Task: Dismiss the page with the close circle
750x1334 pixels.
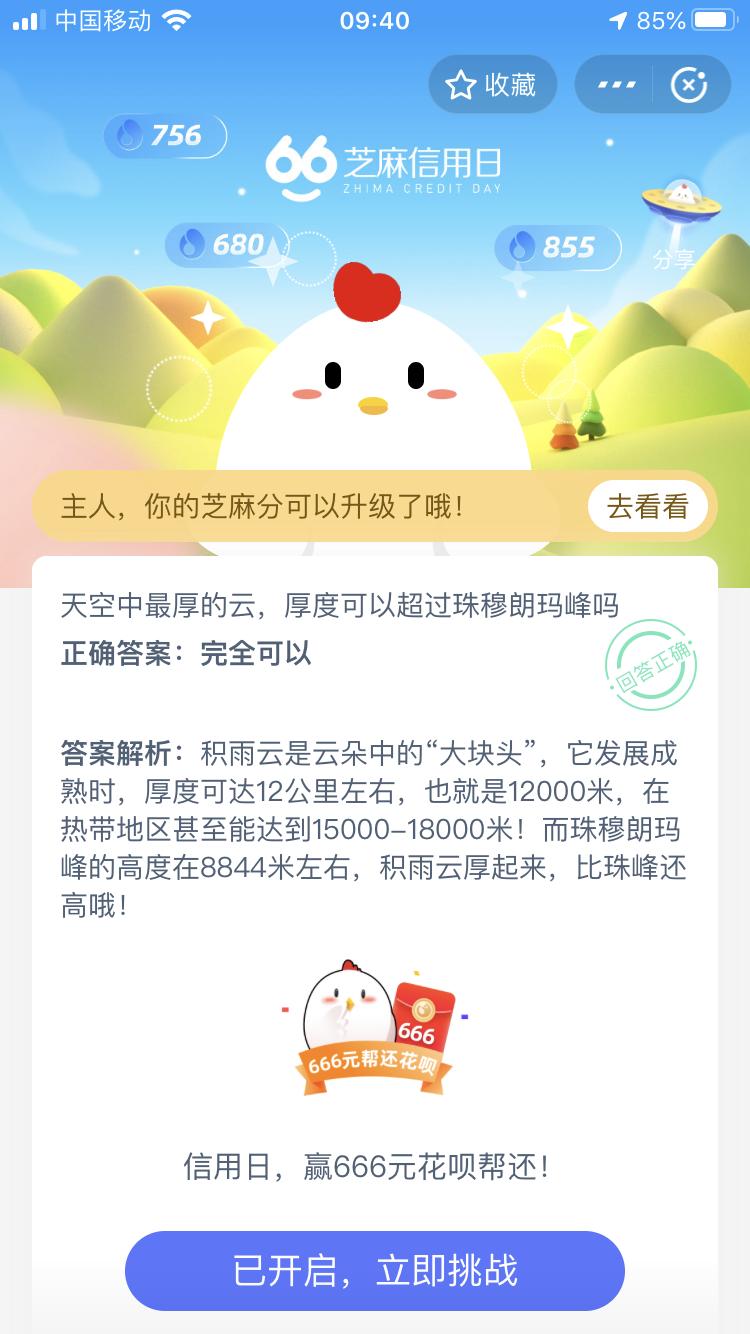Action: point(688,85)
